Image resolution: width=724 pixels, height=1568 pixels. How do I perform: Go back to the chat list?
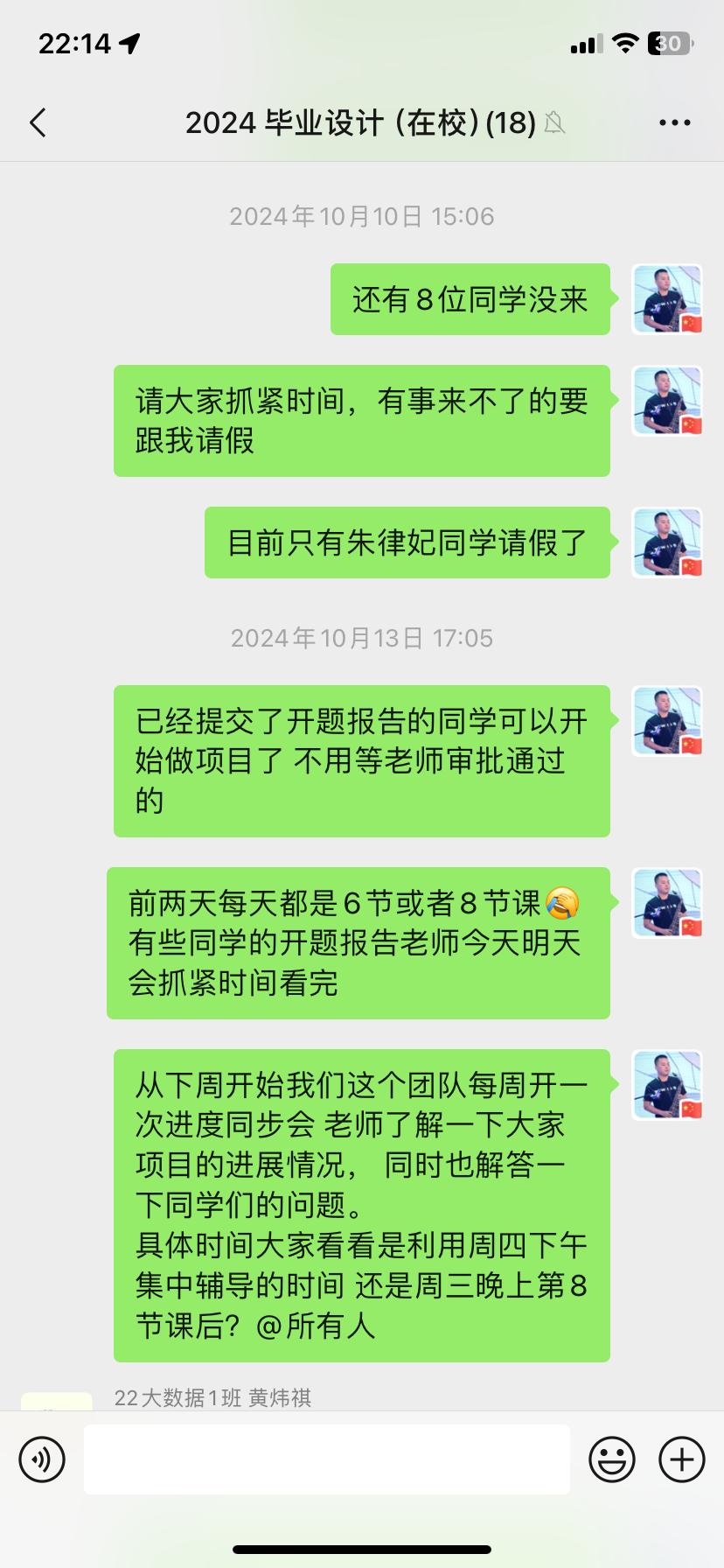point(38,123)
